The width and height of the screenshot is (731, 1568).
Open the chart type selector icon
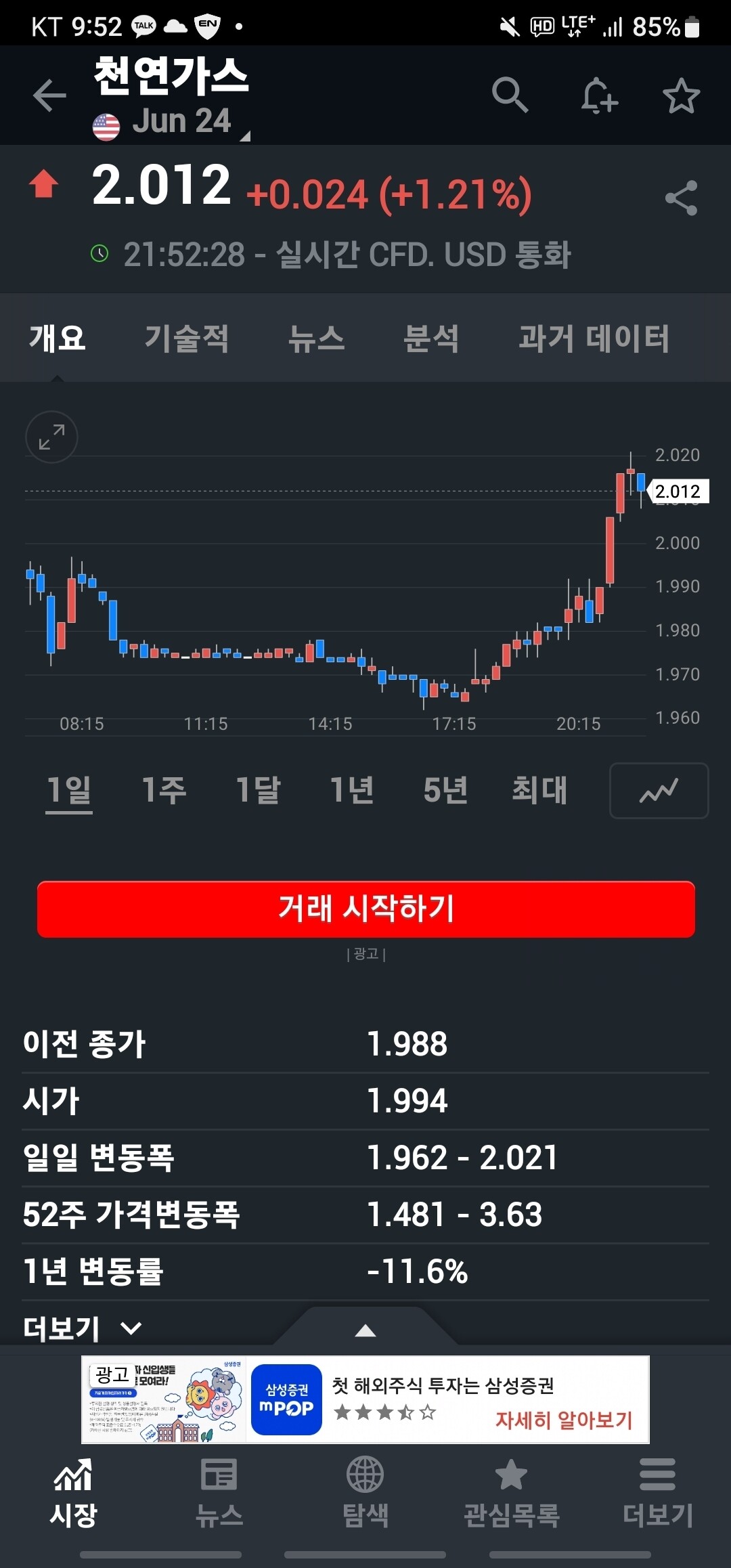pyautogui.click(x=657, y=790)
